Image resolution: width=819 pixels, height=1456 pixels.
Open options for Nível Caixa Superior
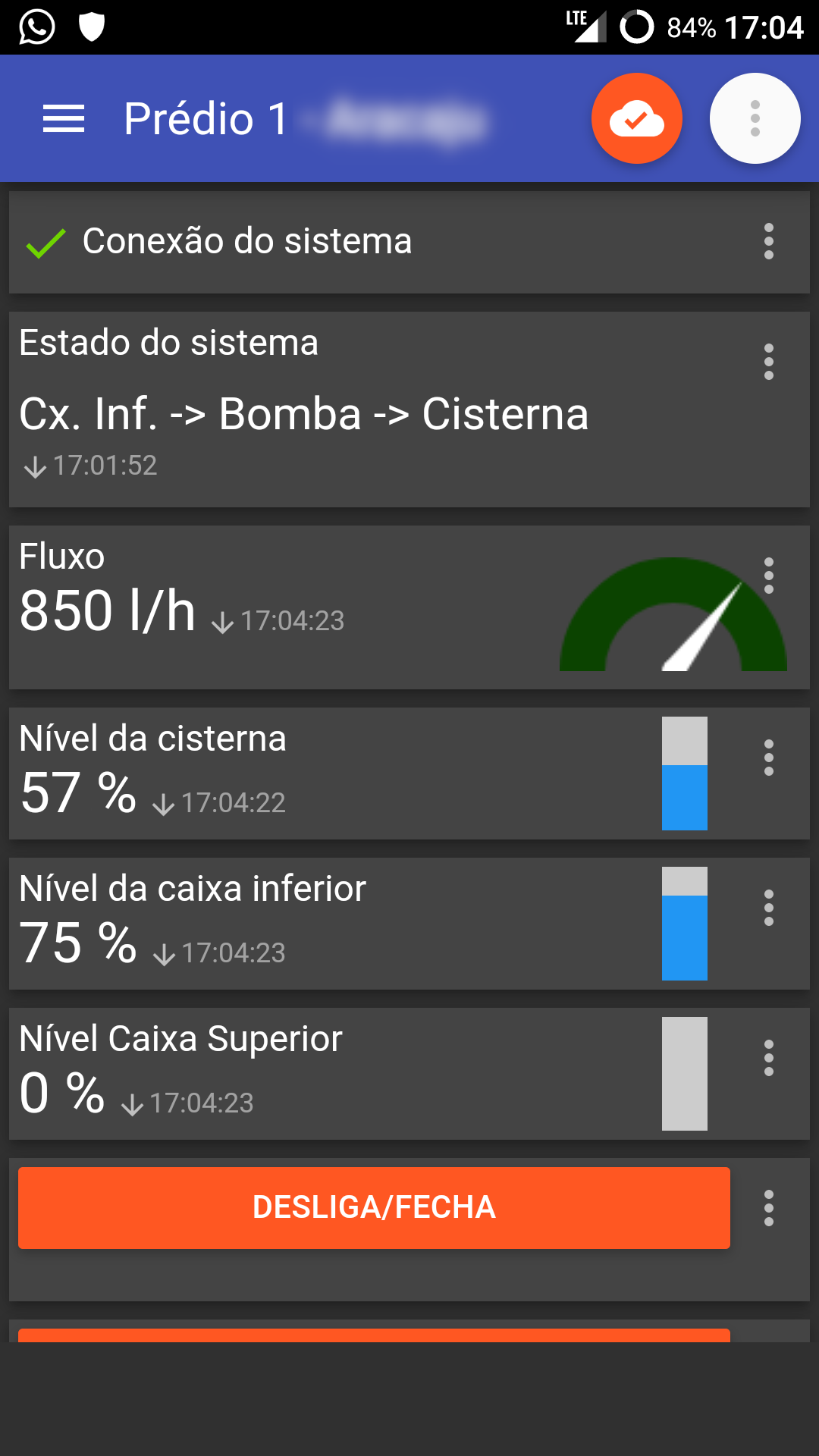[768, 1058]
